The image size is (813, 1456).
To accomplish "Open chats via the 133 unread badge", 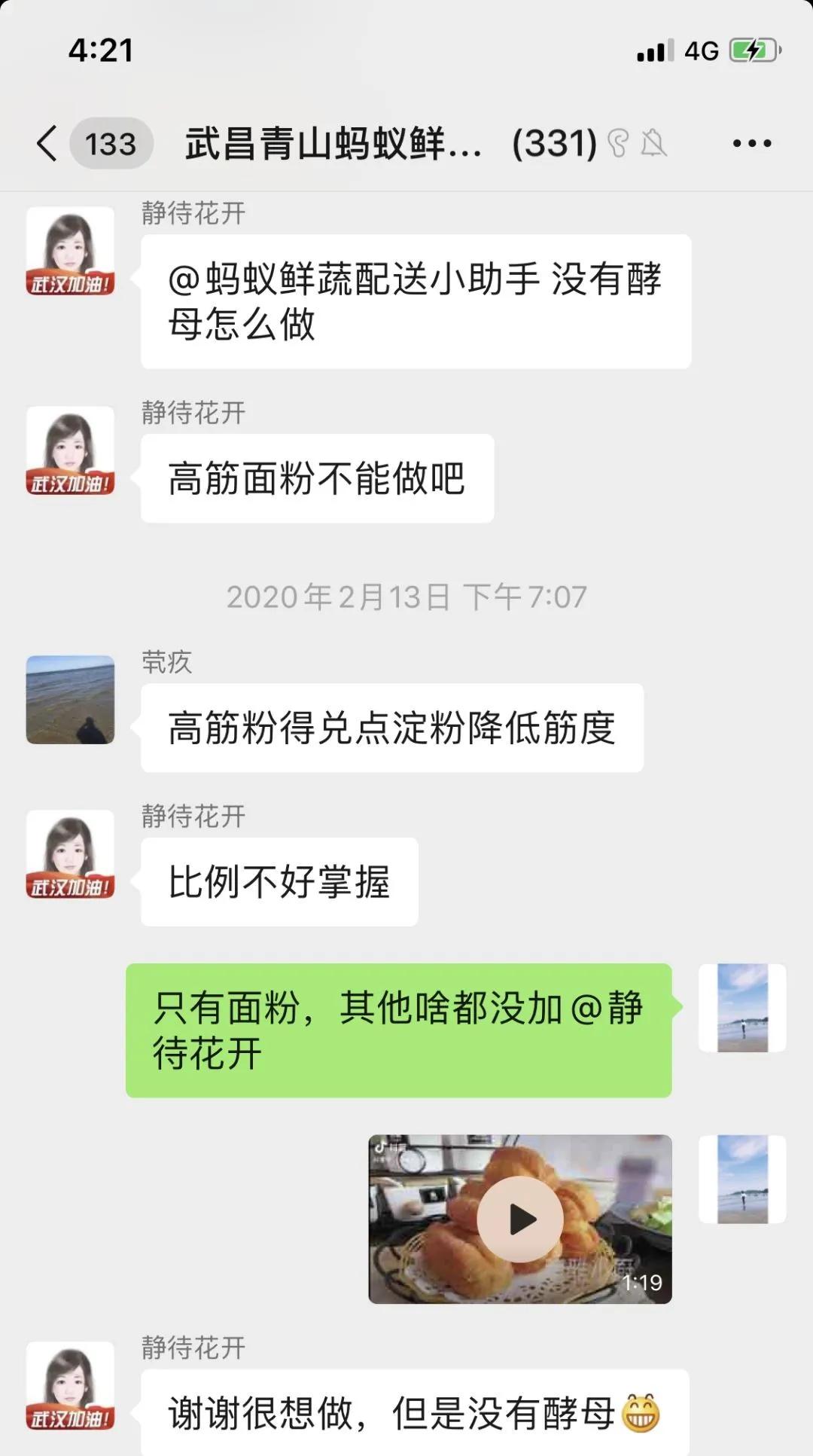I will [110, 143].
